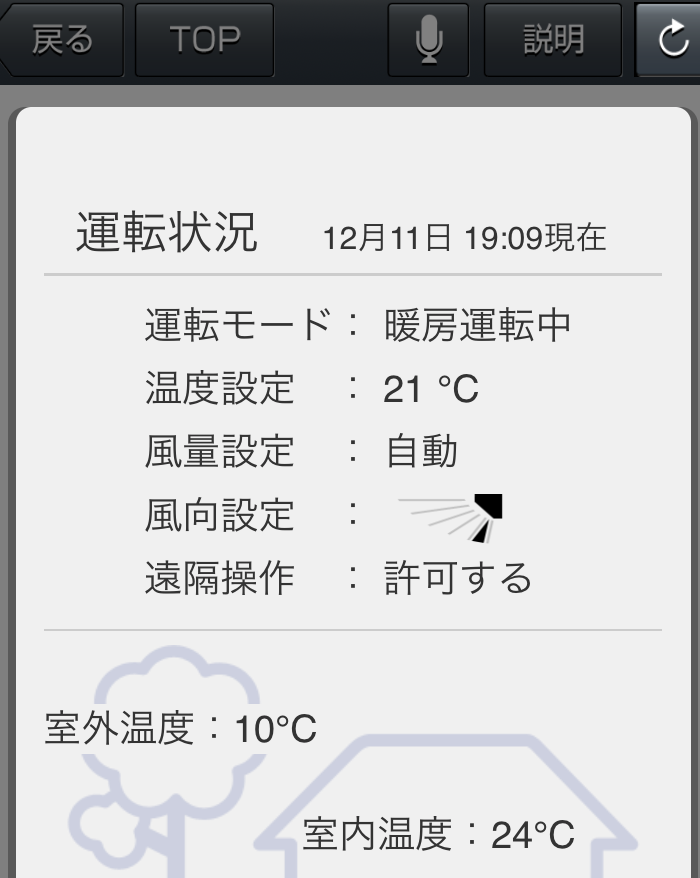Open the 説明 help page
The image size is (700, 878).
[554, 40]
